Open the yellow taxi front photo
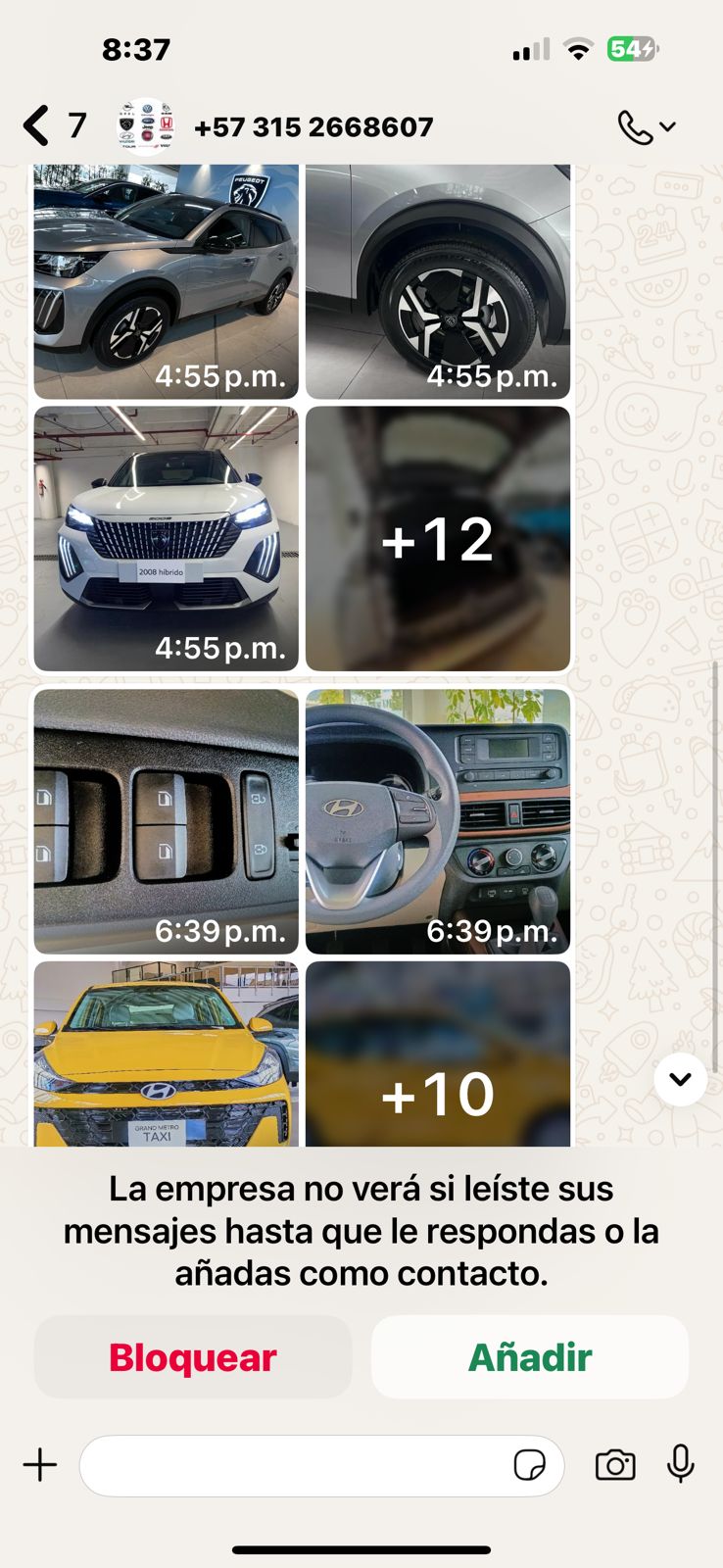Image resolution: width=723 pixels, height=1568 pixels. pos(166,1053)
